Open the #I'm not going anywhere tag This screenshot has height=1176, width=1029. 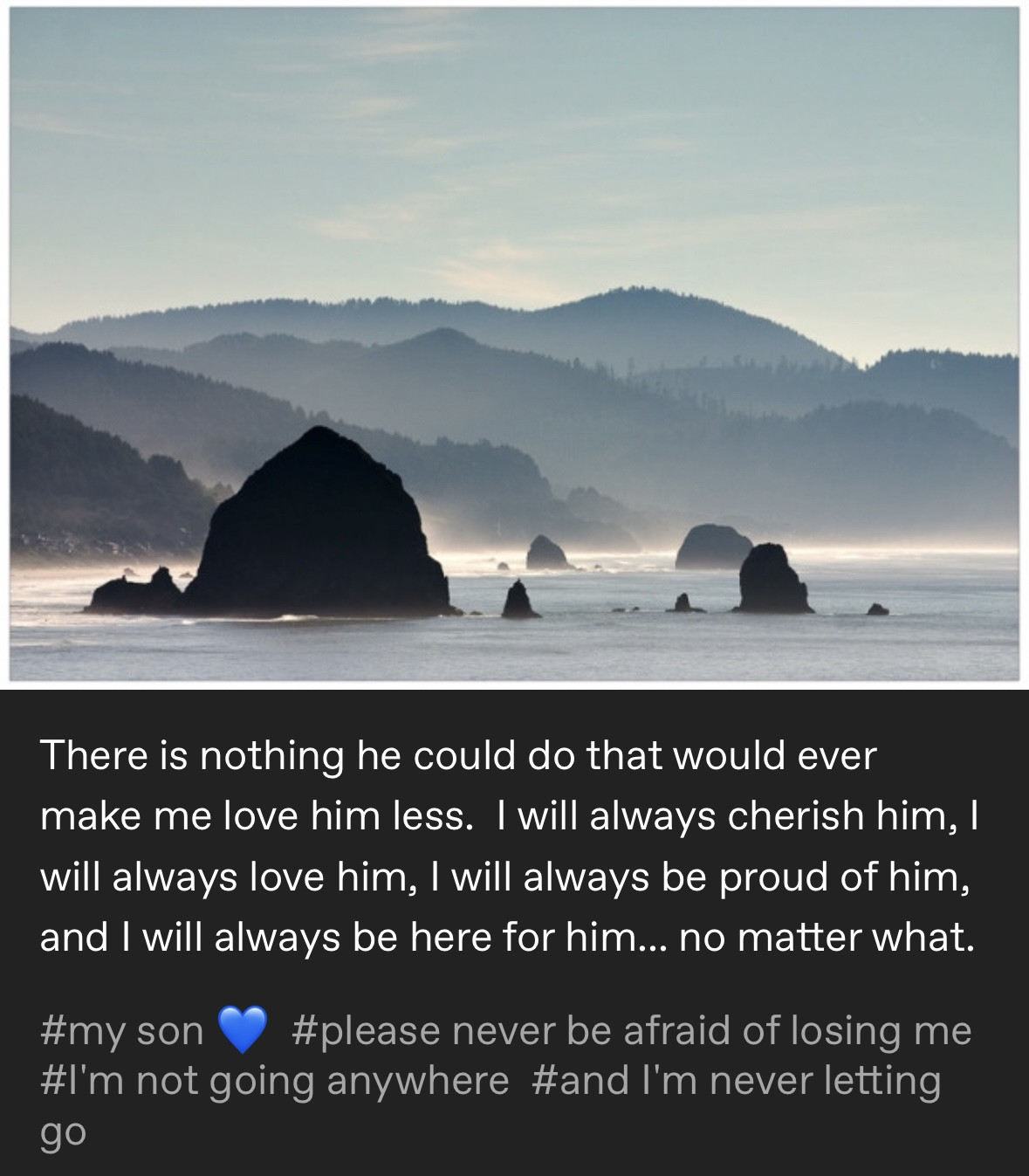(274, 1081)
